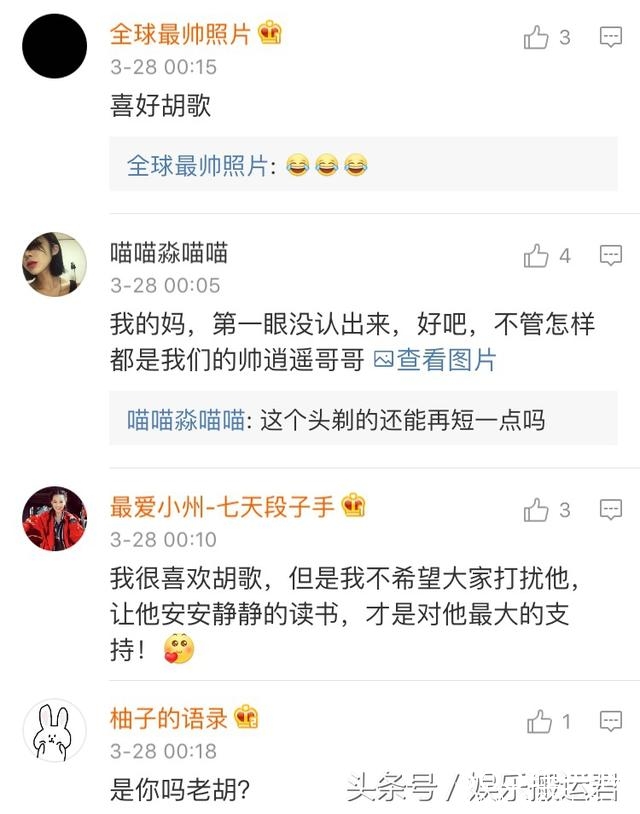Open the 查看图片 picture link
640x814 pixels.
point(435,360)
